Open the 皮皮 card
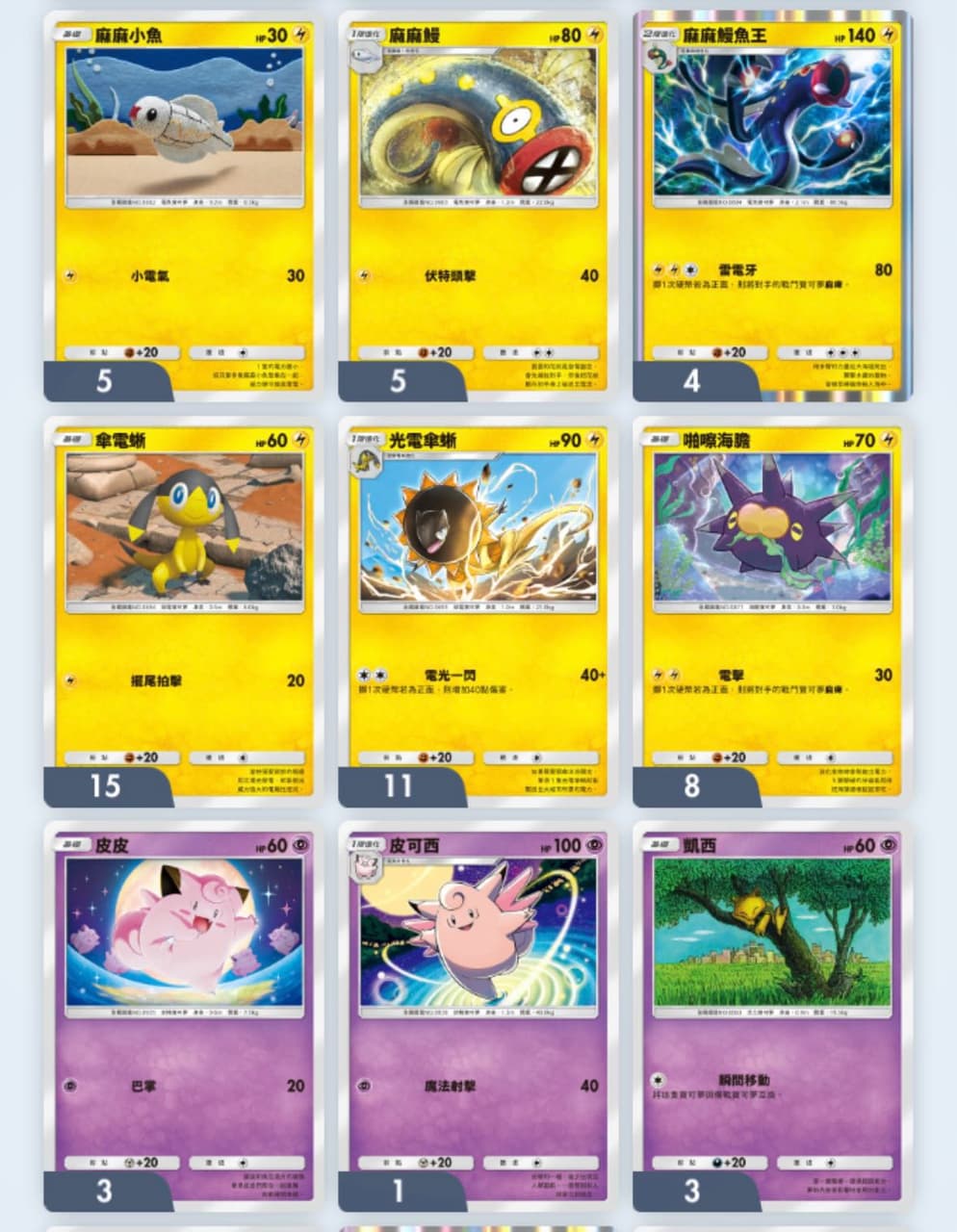Image resolution: width=957 pixels, height=1232 pixels. point(183,1014)
